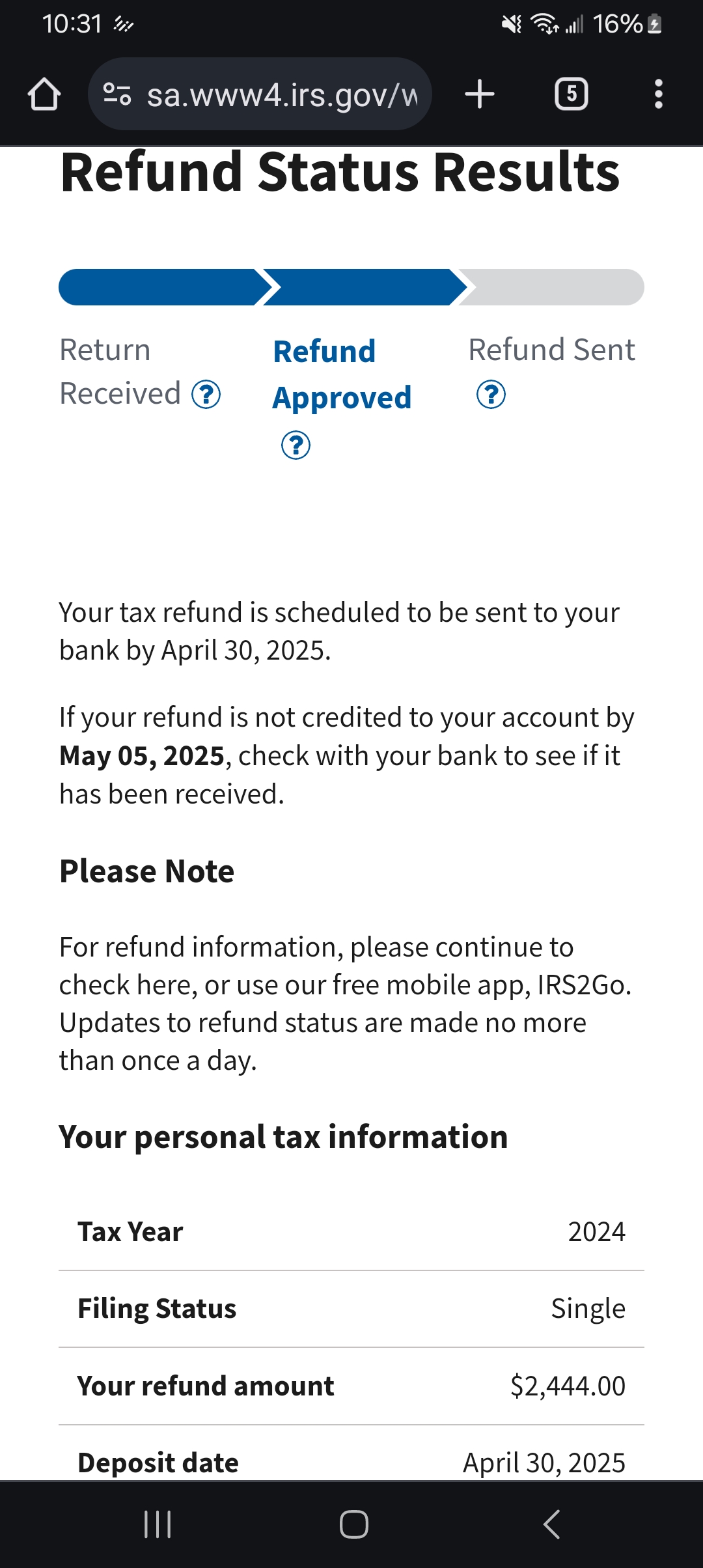Open recent apps with the navigation button
703x1568 pixels.
pyautogui.click(x=158, y=1522)
